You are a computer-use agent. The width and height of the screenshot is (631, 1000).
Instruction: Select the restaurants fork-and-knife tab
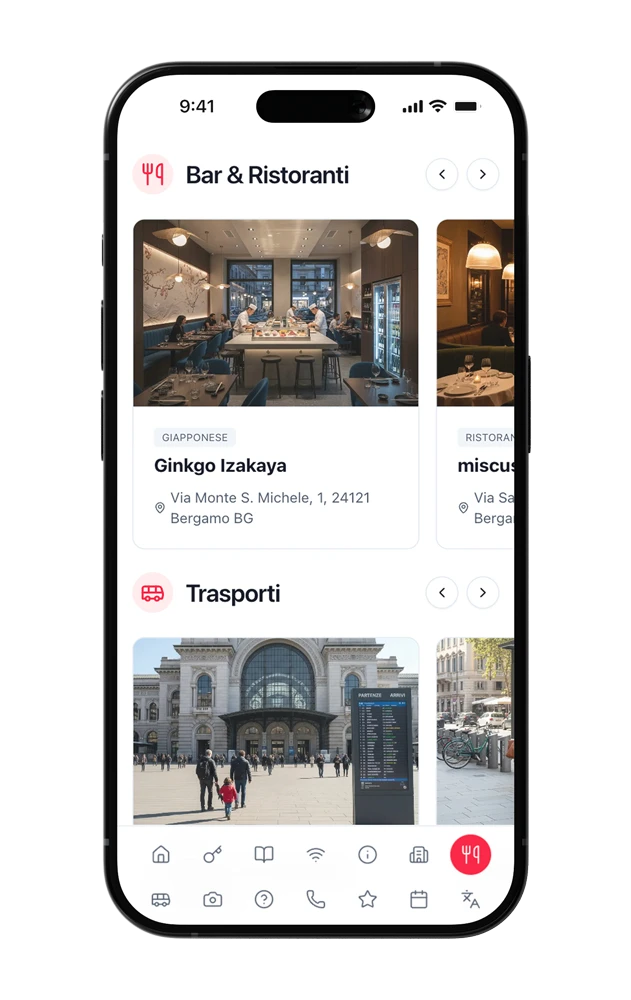470,854
